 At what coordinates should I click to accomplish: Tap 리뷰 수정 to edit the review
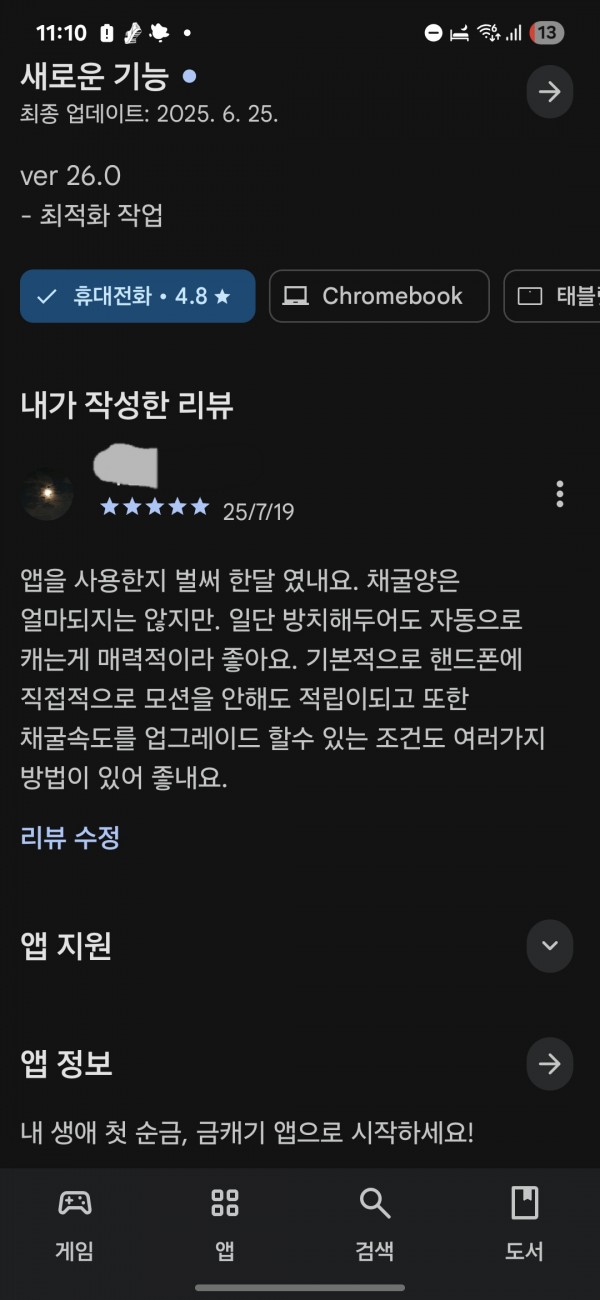click(x=70, y=837)
